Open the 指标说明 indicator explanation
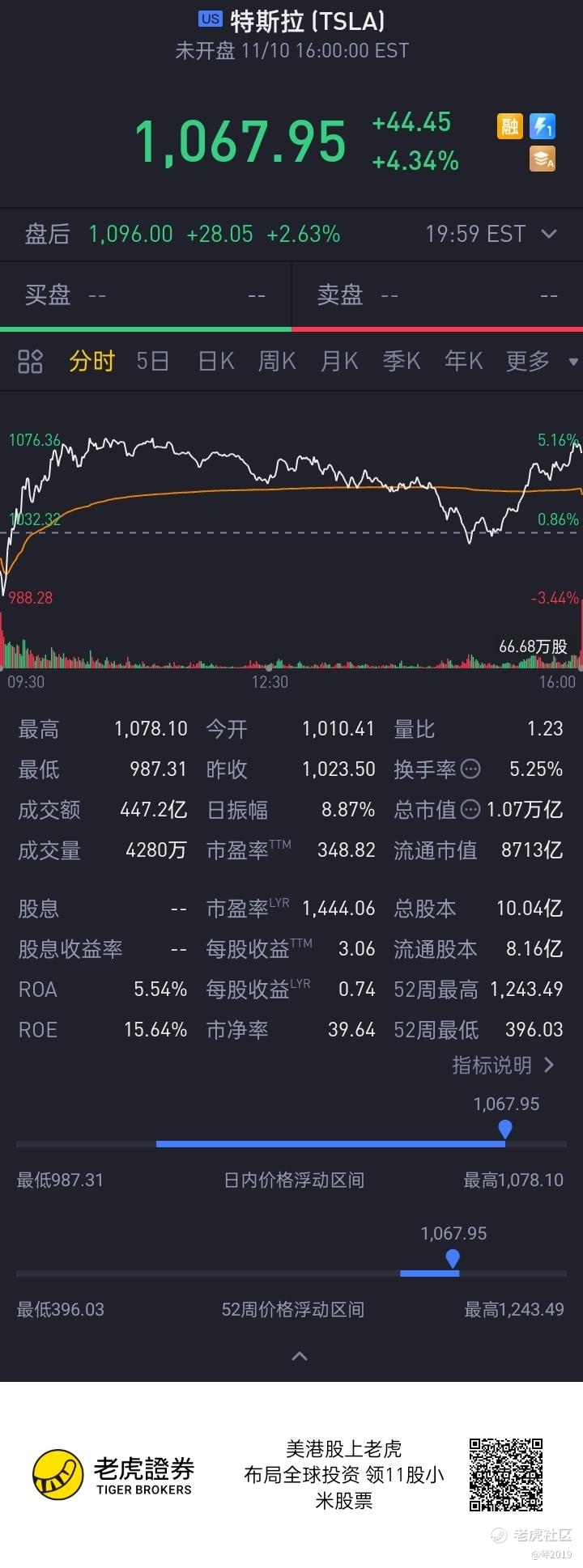 click(x=503, y=1065)
